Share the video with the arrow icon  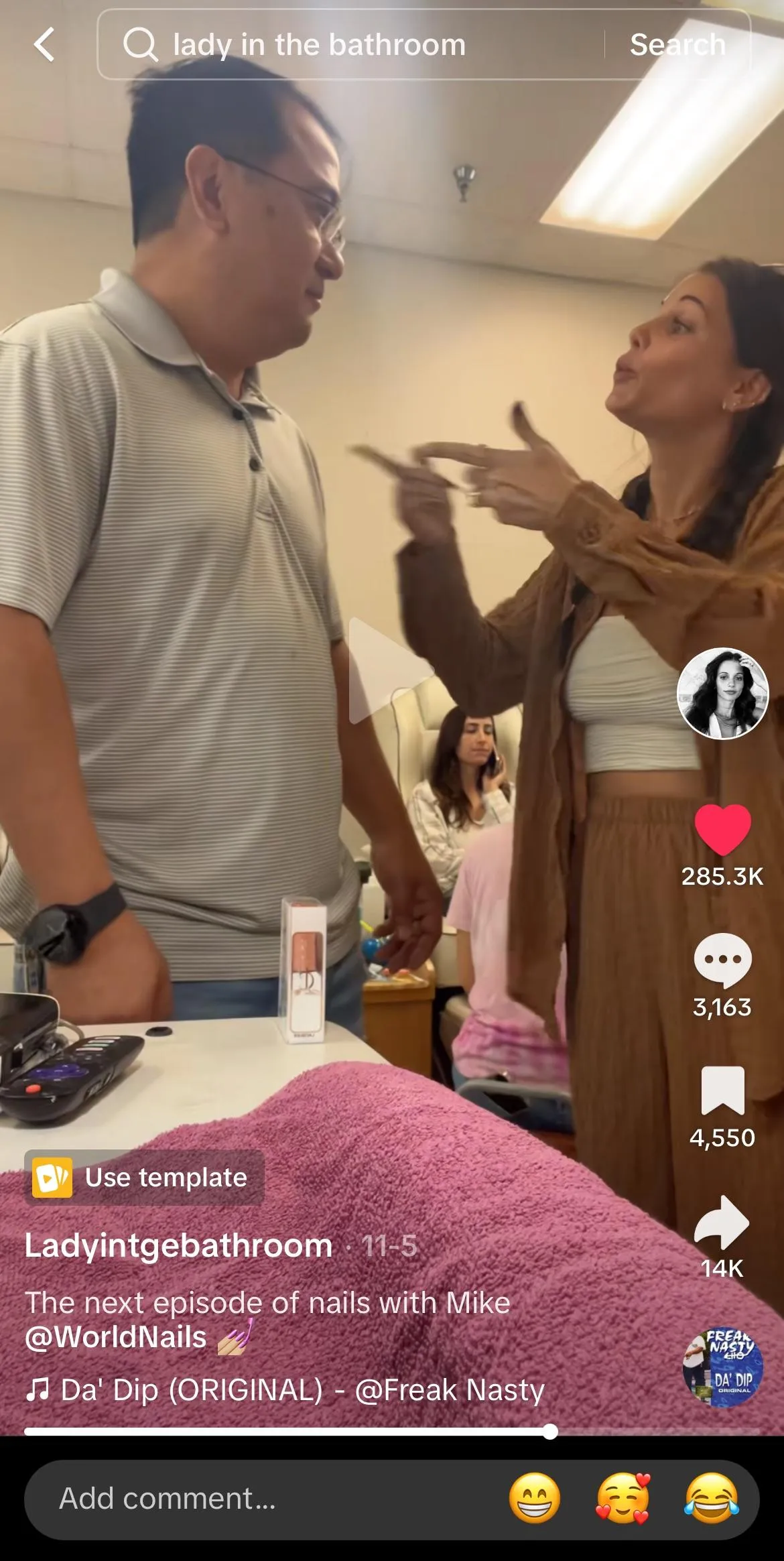[x=722, y=1221]
